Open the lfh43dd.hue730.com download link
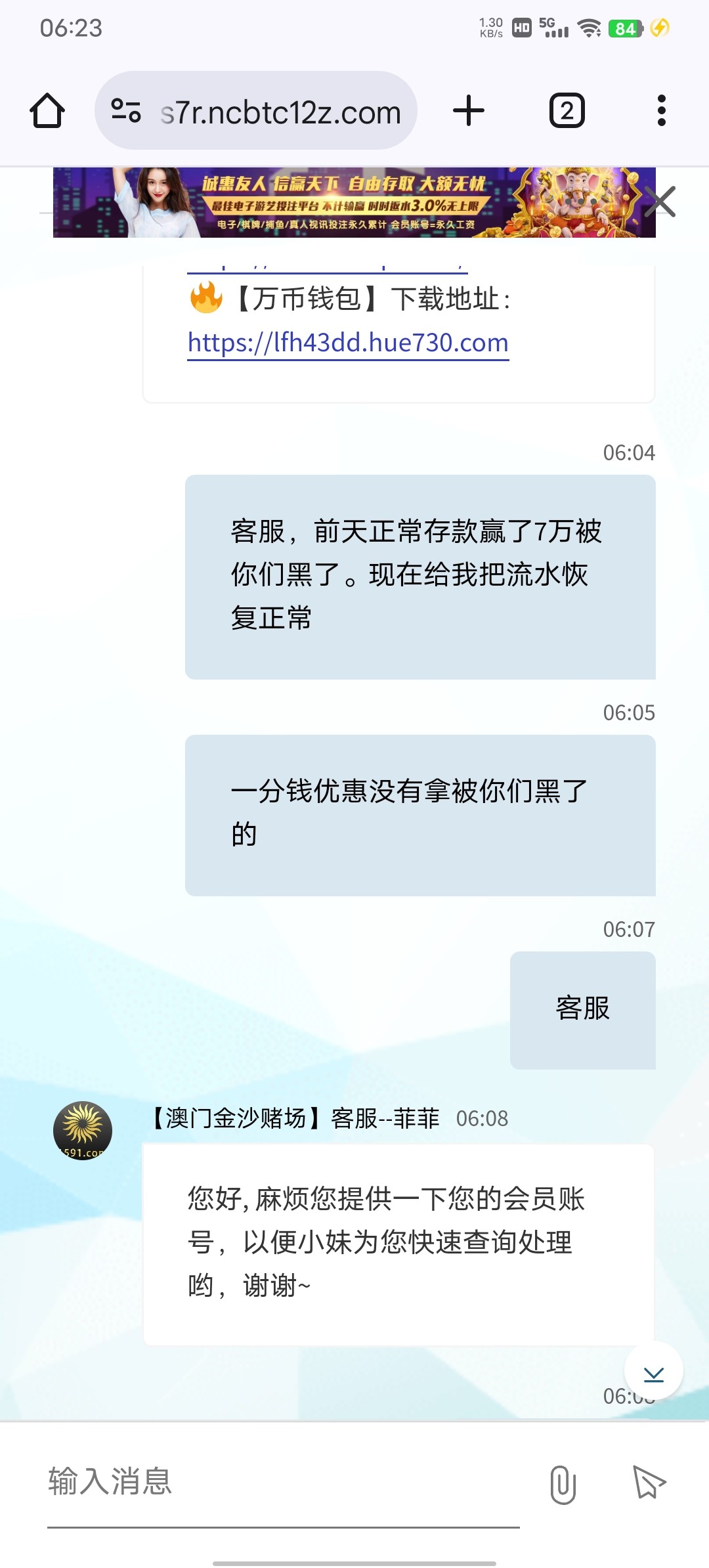Image resolution: width=709 pixels, height=1568 pixels. 348,343
